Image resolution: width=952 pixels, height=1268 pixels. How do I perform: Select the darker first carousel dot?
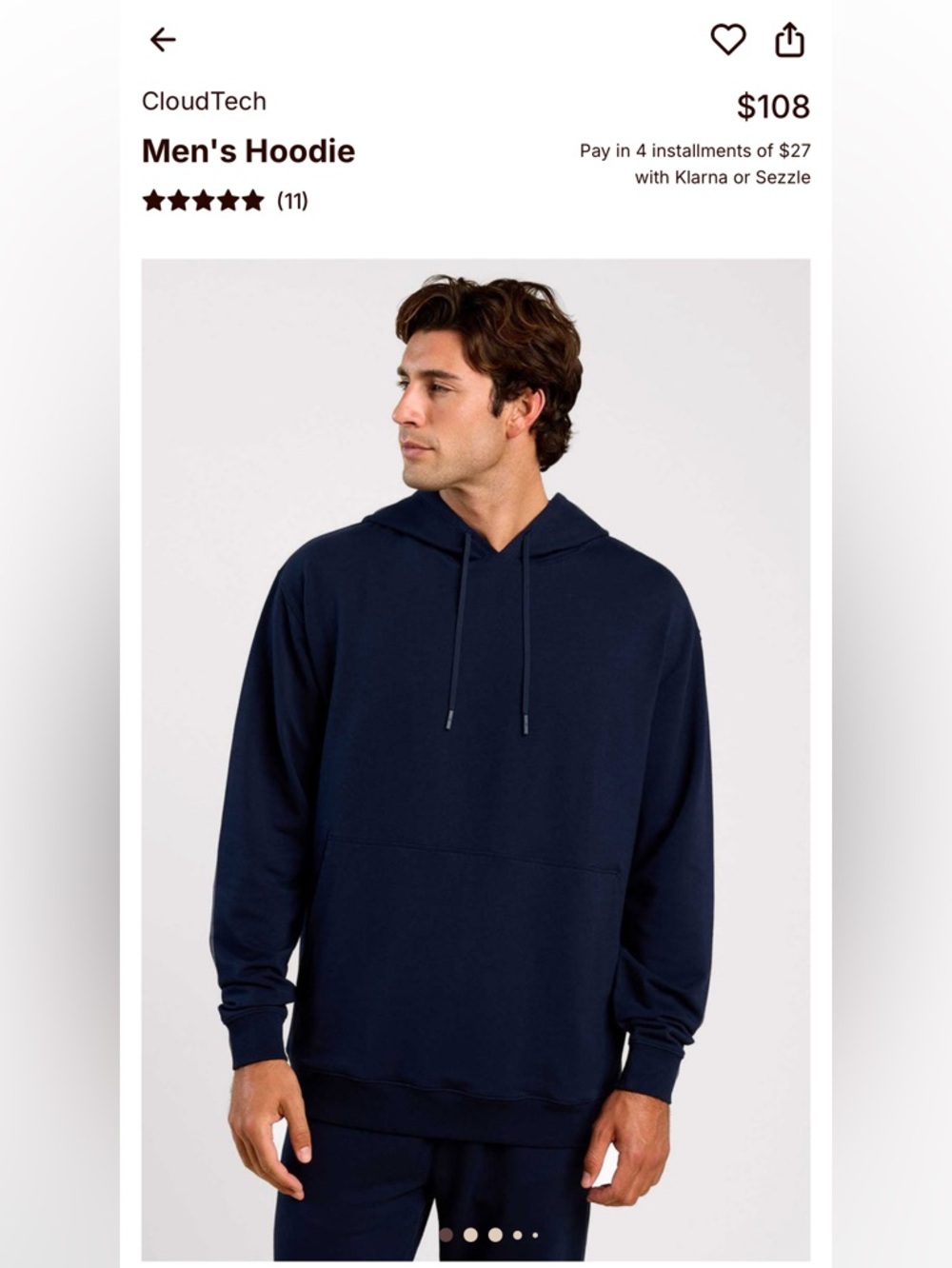pos(446,1235)
